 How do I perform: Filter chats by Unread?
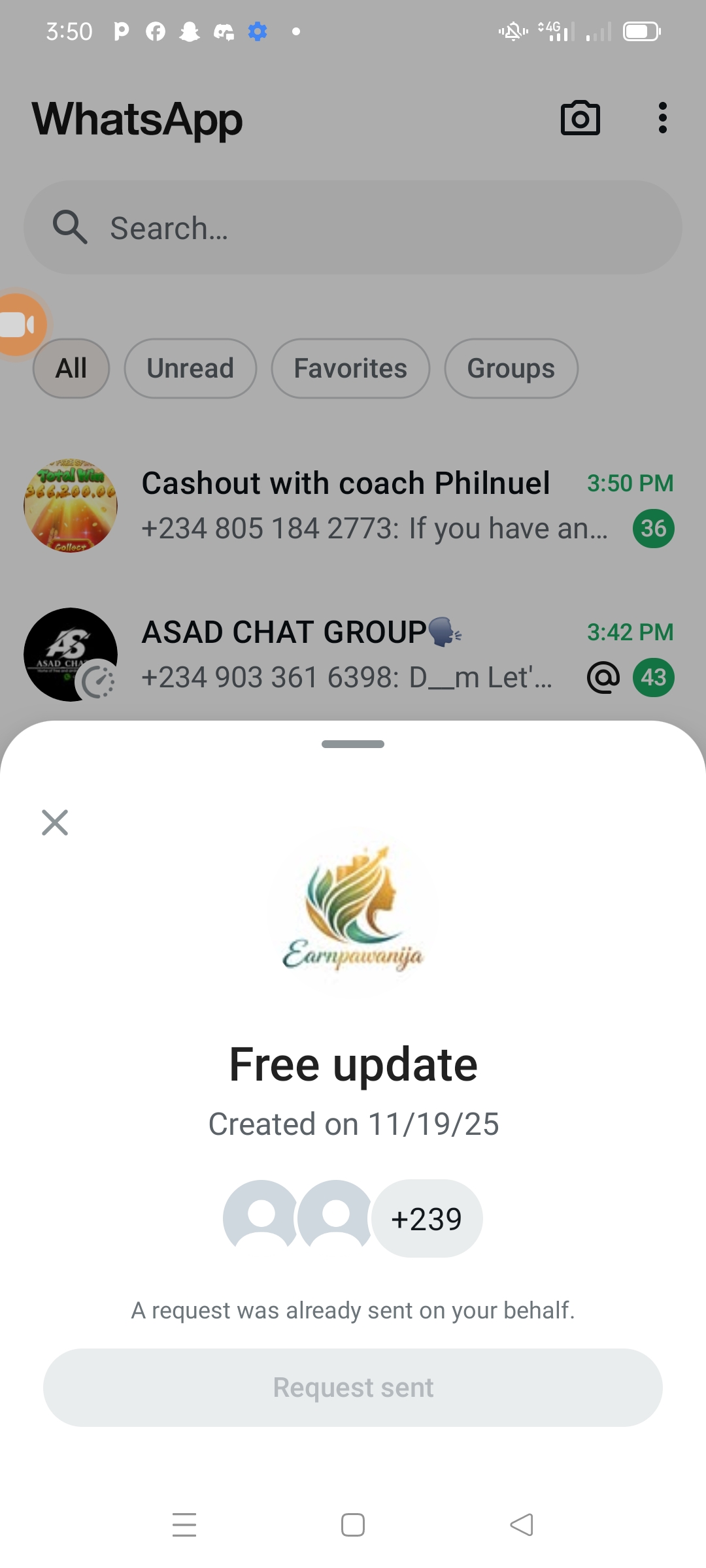190,368
